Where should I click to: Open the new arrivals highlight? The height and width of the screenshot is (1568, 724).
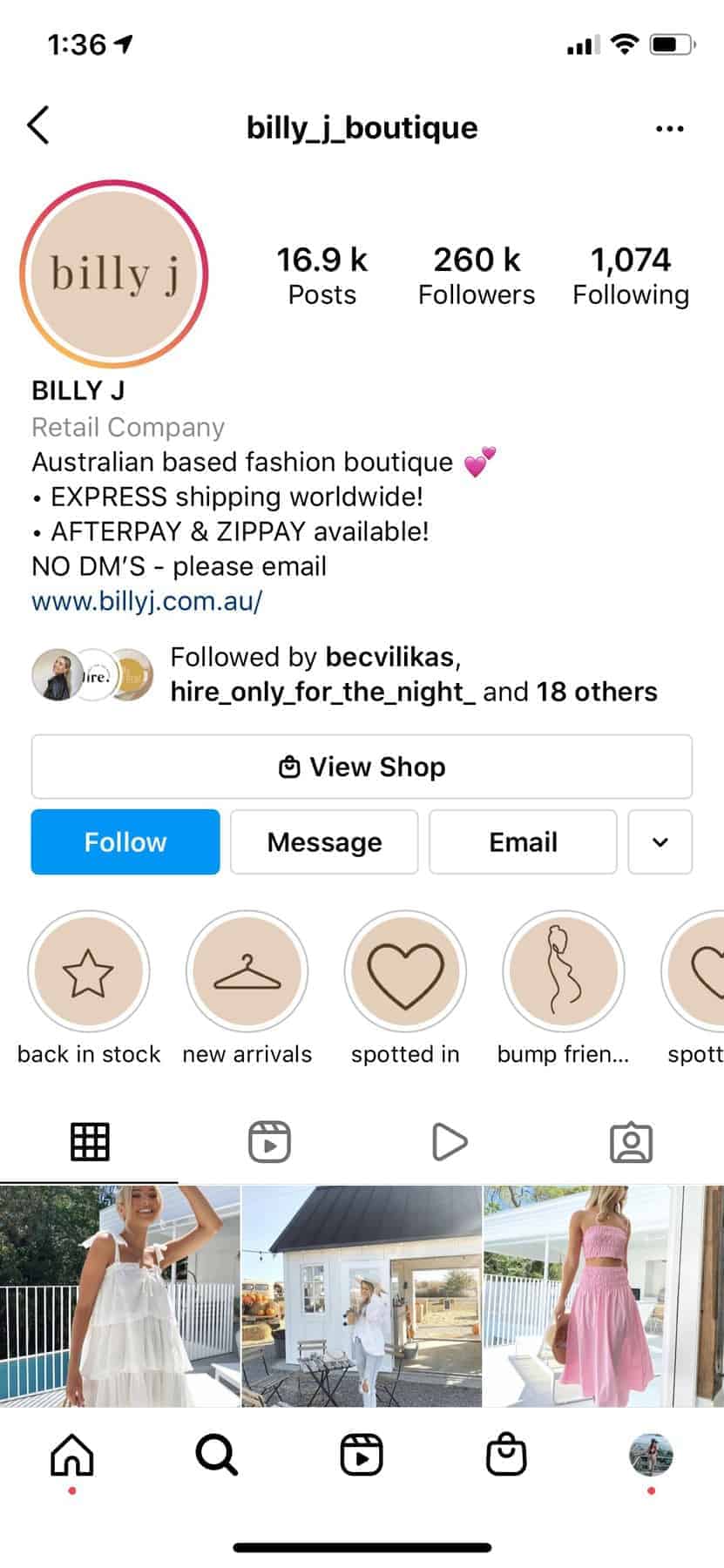(x=247, y=972)
